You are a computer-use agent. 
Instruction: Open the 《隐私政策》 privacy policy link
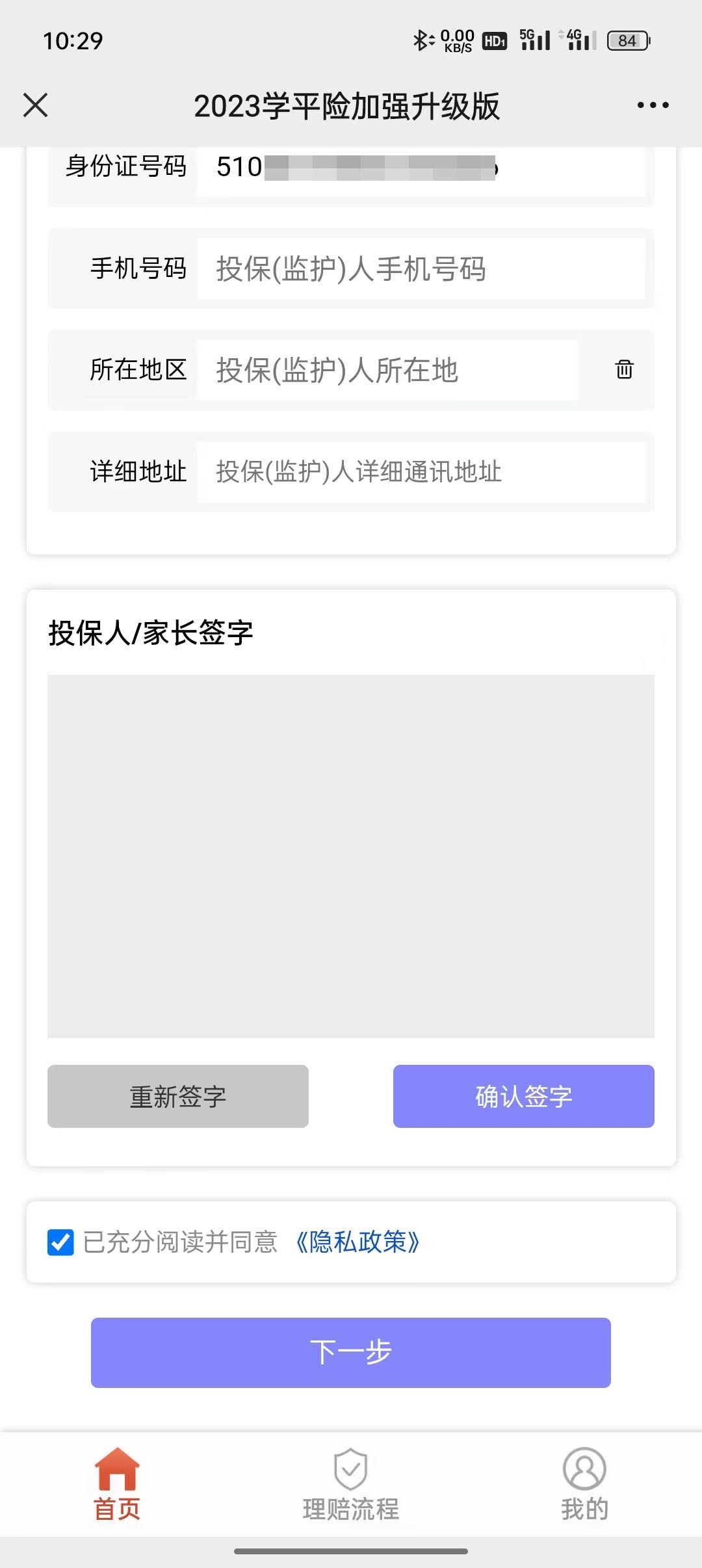(357, 1242)
